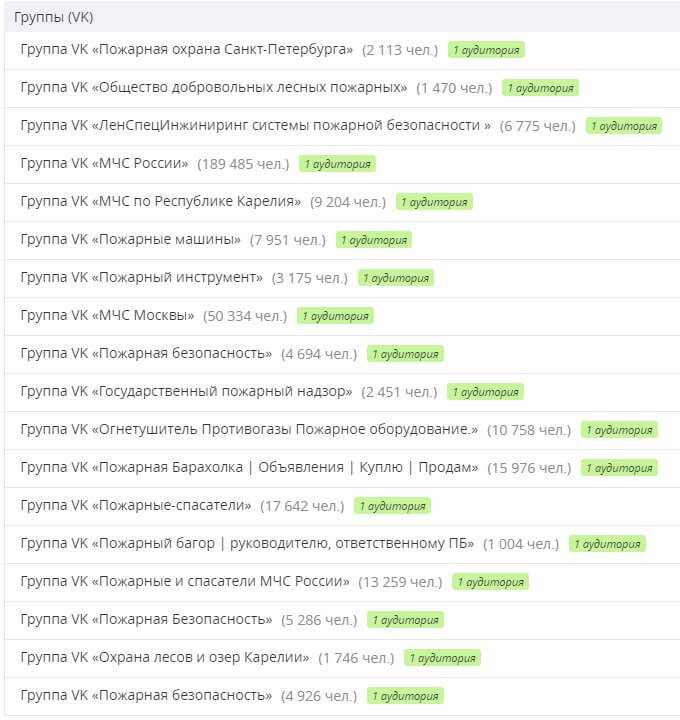Open «Охрана лесов и озер Карелии» group
The image size is (680, 720).
[x=165, y=657]
